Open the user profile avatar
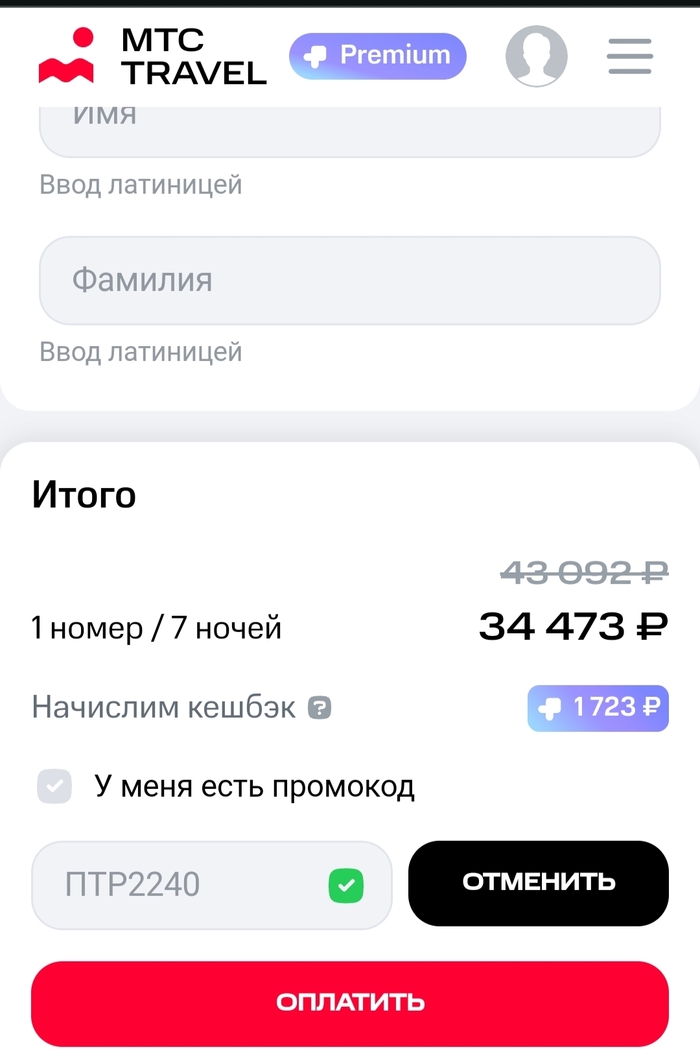 (x=536, y=56)
